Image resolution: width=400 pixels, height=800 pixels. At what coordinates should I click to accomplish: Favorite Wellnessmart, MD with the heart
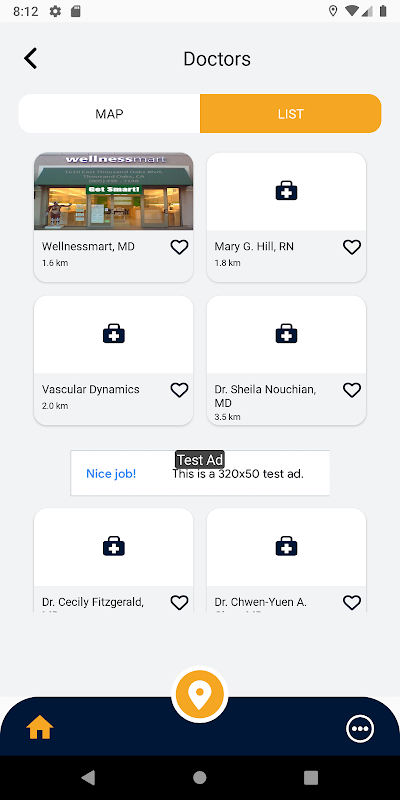click(179, 247)
